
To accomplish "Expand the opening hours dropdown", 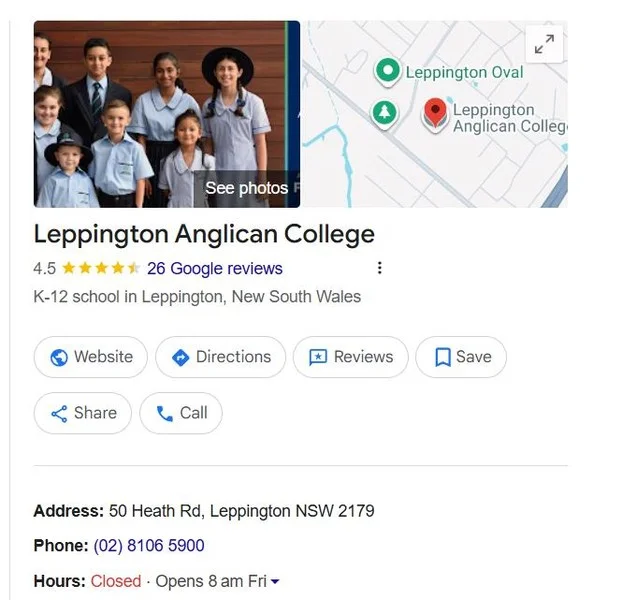I will [275, 582].
